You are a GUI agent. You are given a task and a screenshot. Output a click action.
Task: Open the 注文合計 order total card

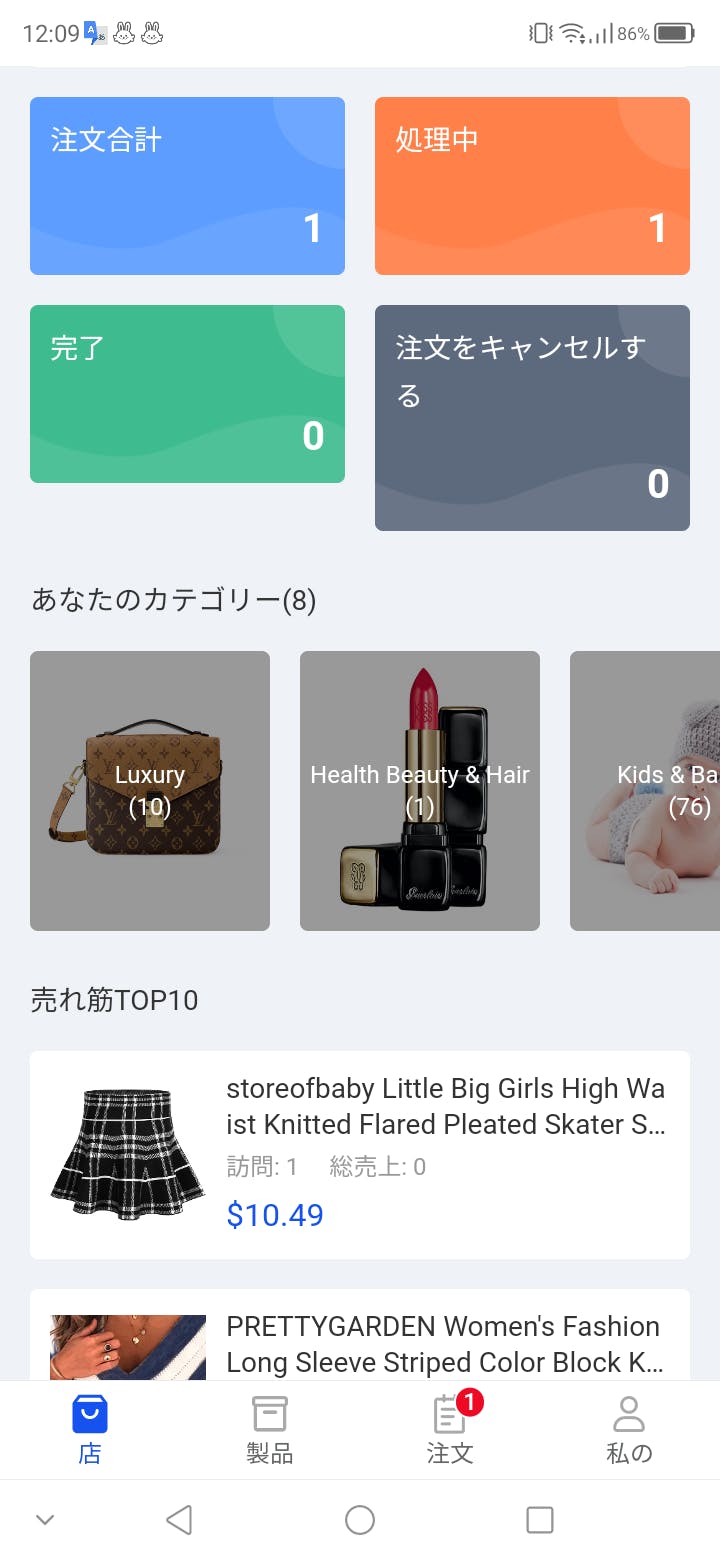point(187,186)
